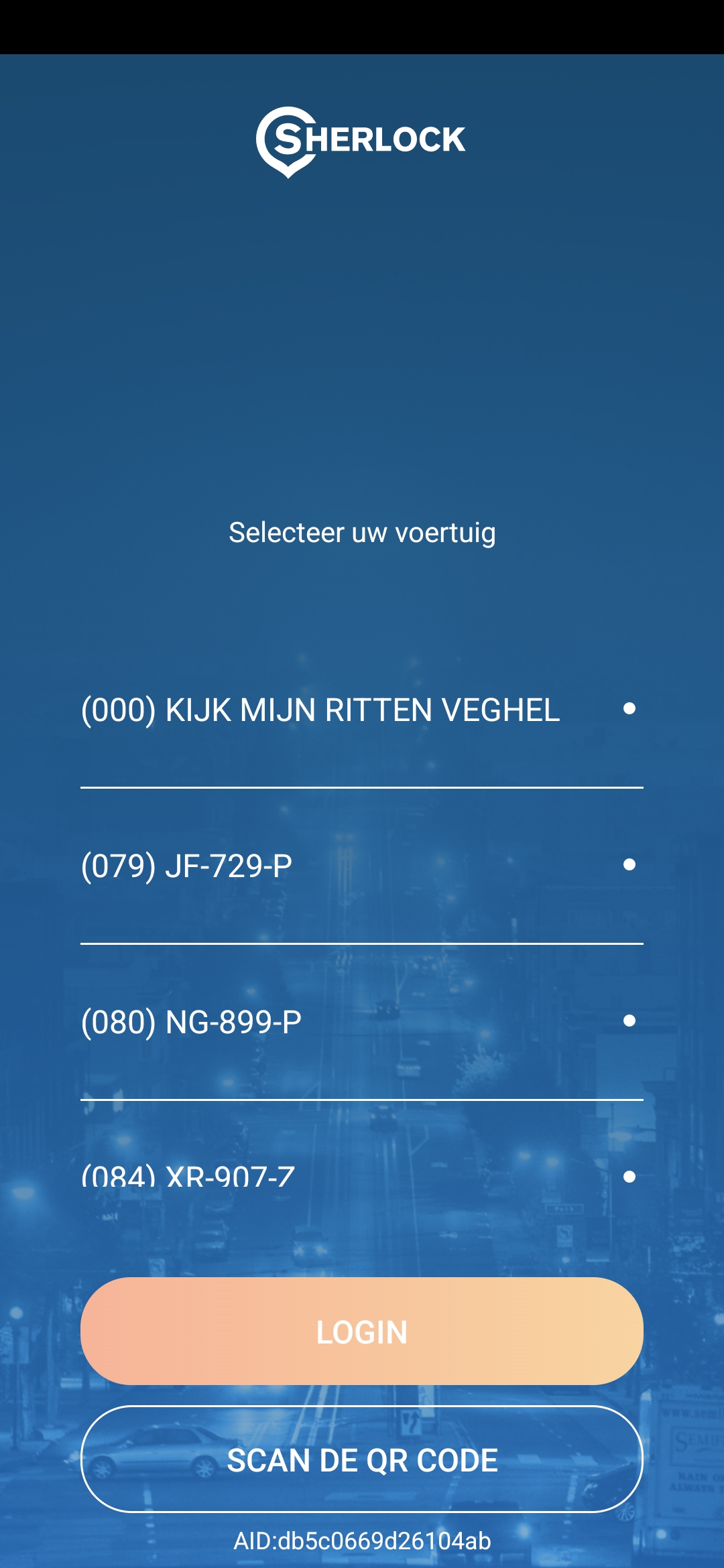
Task: Choose vehicle (079) JF-729-P
Action: point(361,866)
